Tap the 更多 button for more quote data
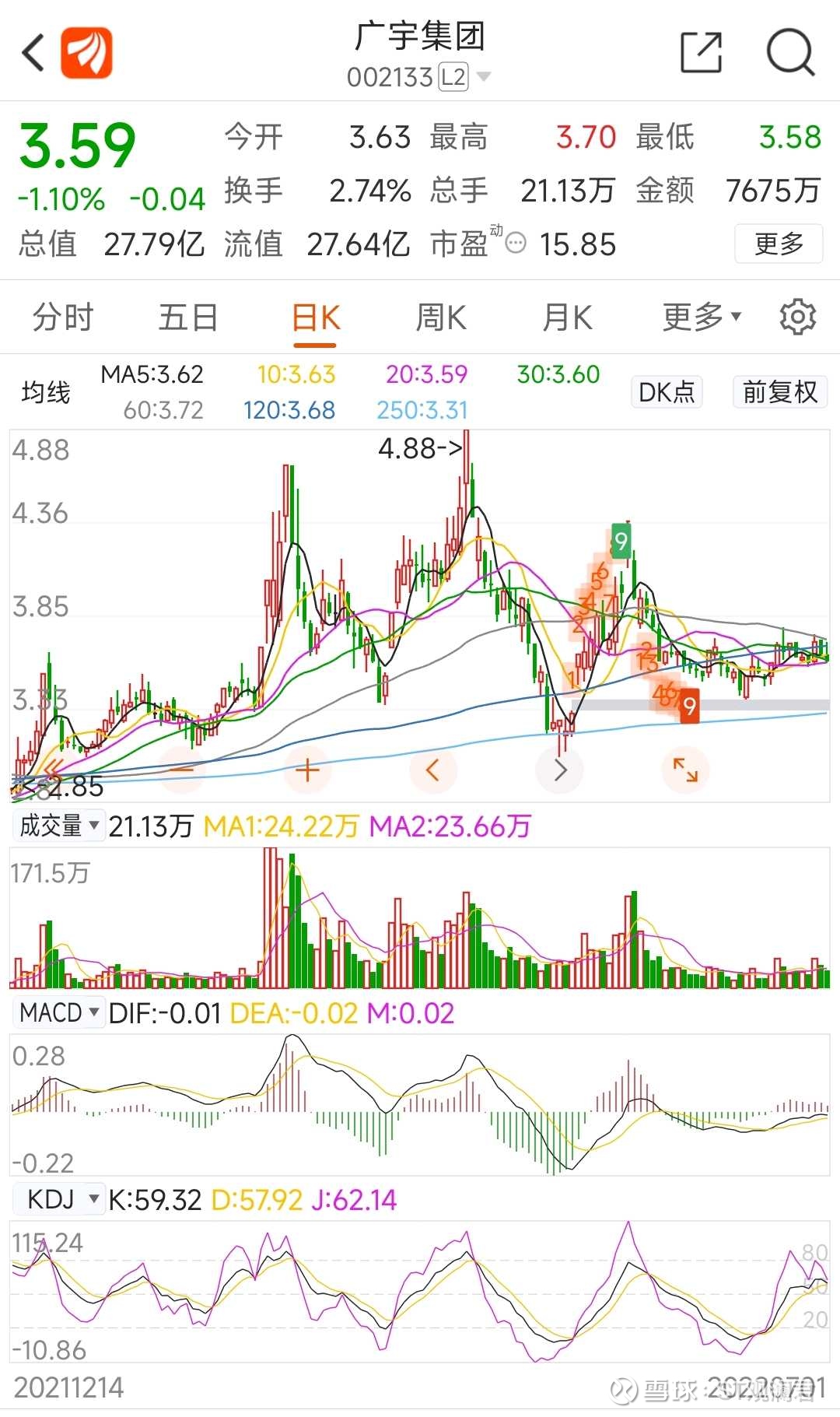 779,244
